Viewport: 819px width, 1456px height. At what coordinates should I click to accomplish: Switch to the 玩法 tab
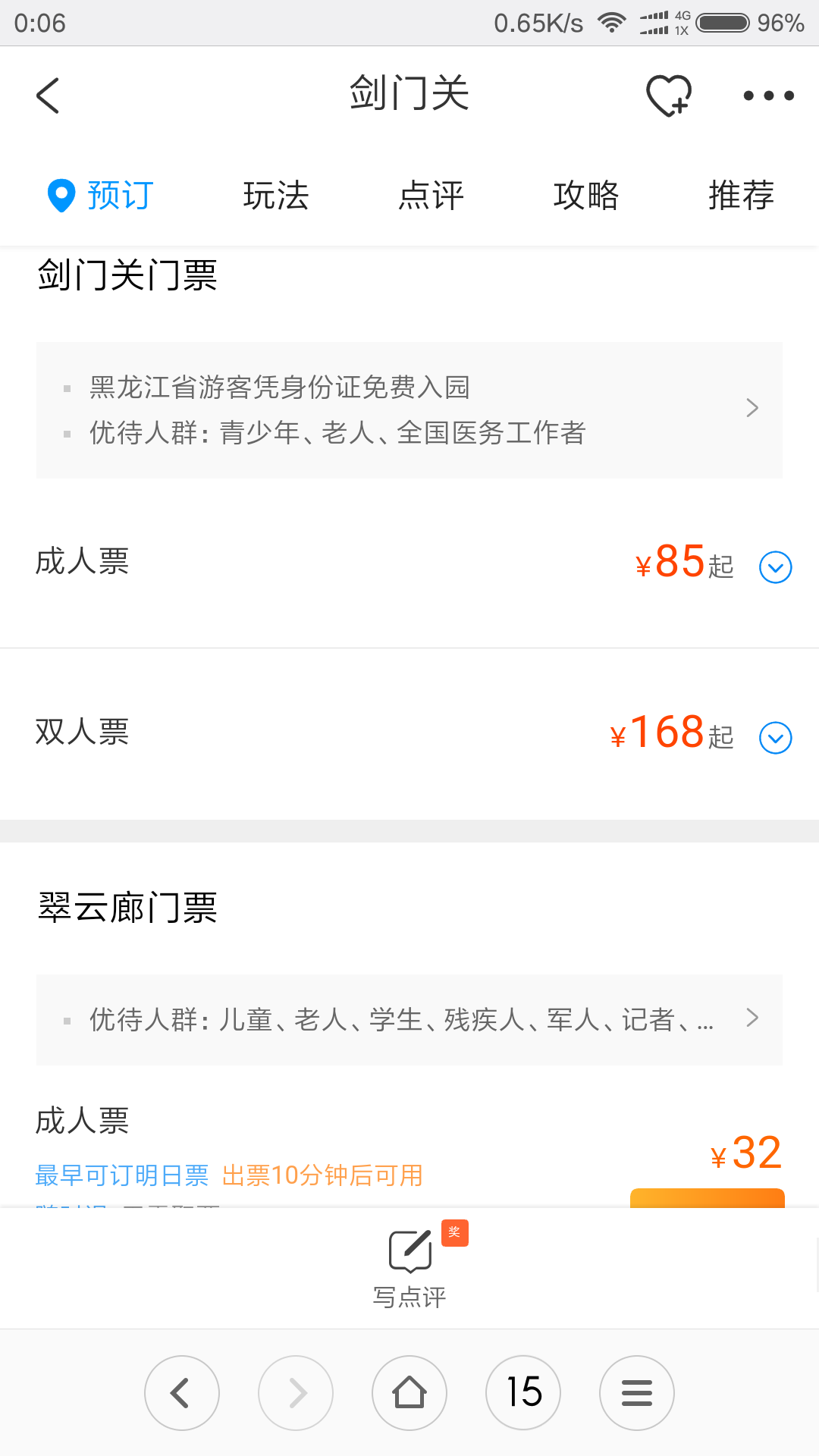pyautogui.click(x=276, y=196)
